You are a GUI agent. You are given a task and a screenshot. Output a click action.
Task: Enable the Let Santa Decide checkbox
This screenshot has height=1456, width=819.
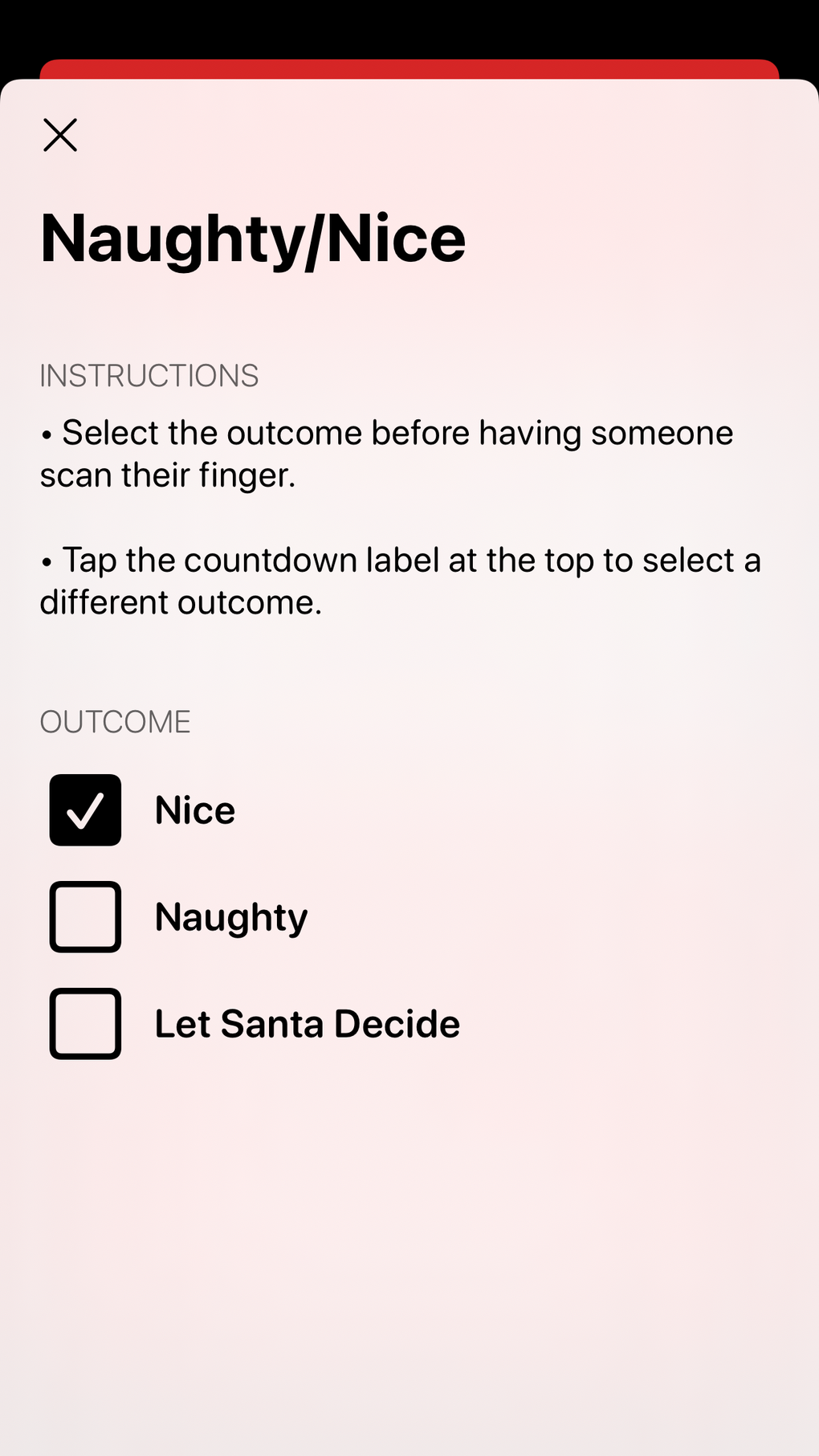click(x=84, y=1024)
